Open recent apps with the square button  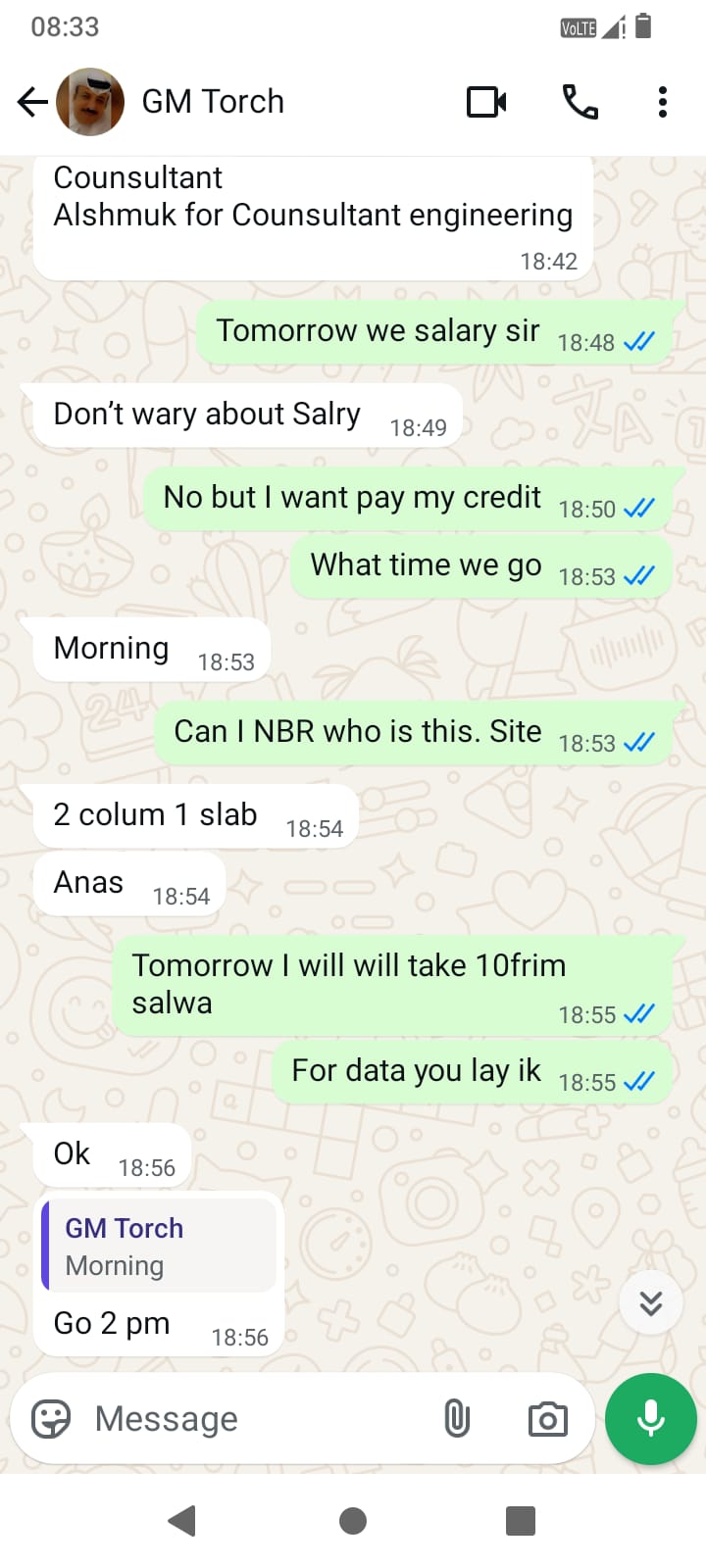(x=521, y=1521)
